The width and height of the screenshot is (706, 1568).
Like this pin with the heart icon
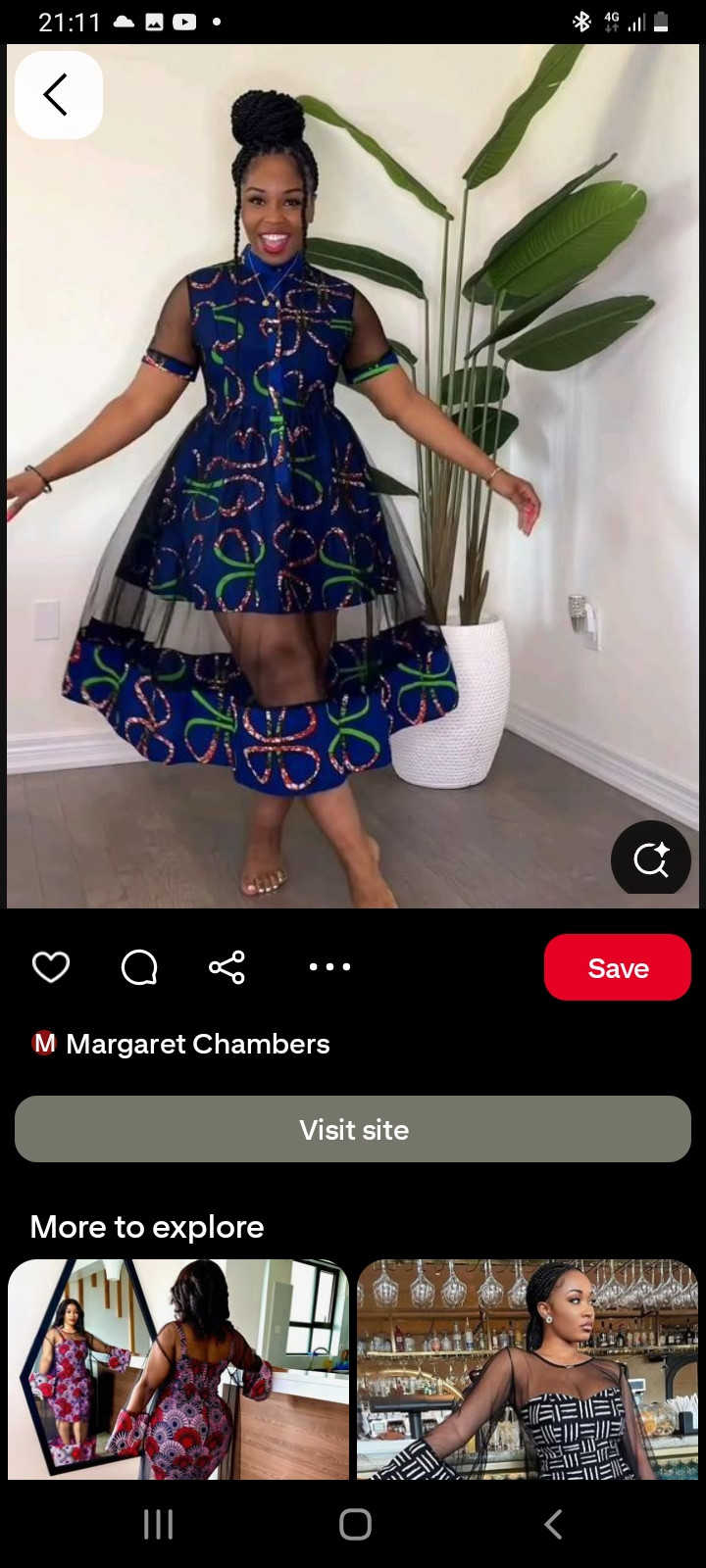51,967
